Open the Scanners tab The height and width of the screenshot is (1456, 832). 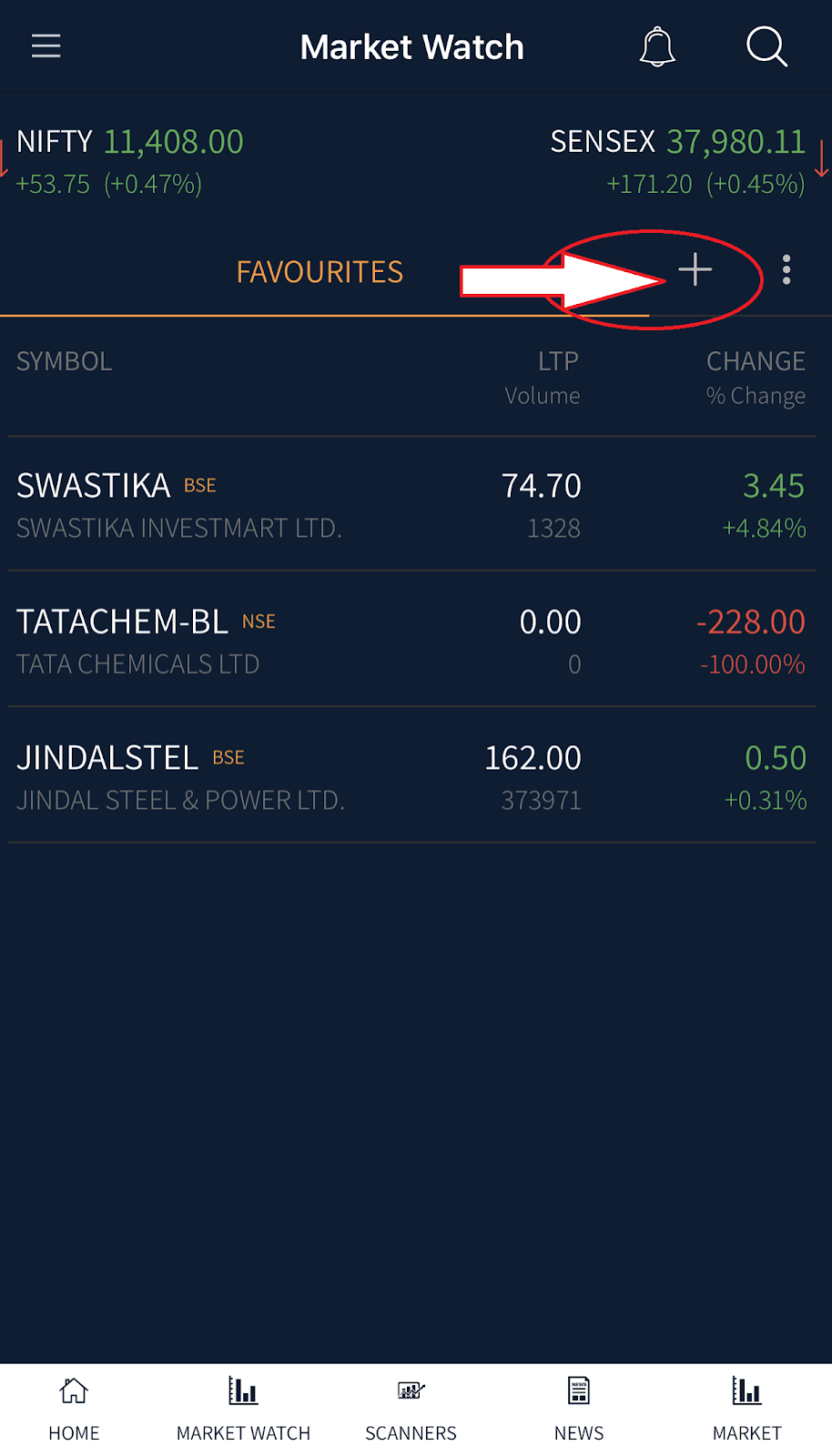pyautogui.click(x=411, y=1409)
